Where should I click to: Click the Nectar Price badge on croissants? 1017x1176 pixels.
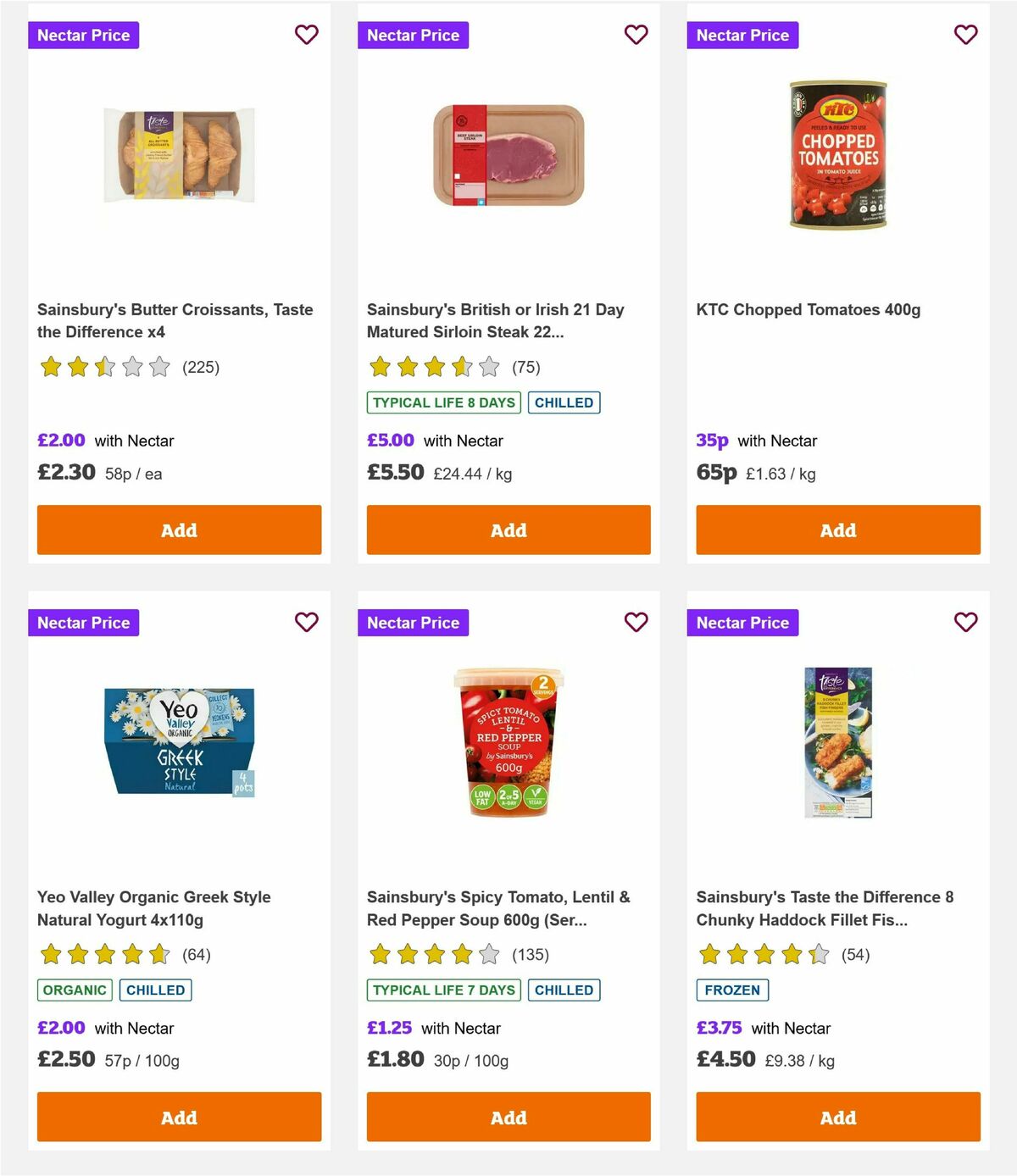click(83, 35)
